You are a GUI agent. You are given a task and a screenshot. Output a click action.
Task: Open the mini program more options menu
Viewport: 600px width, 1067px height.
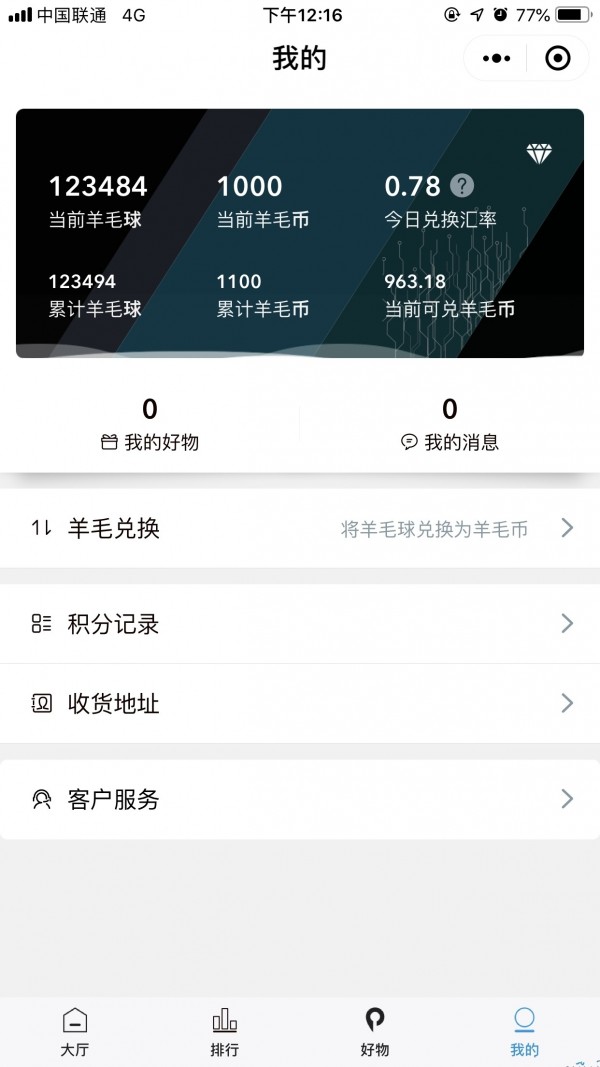[x=496, y=59]
